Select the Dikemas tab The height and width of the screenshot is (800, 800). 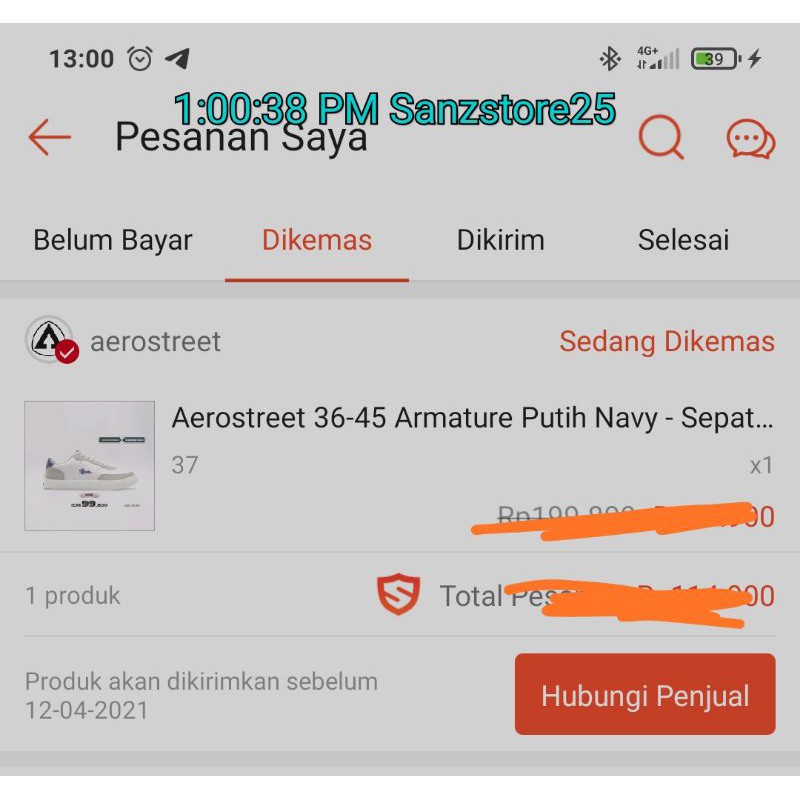click(x=317, y=241)
